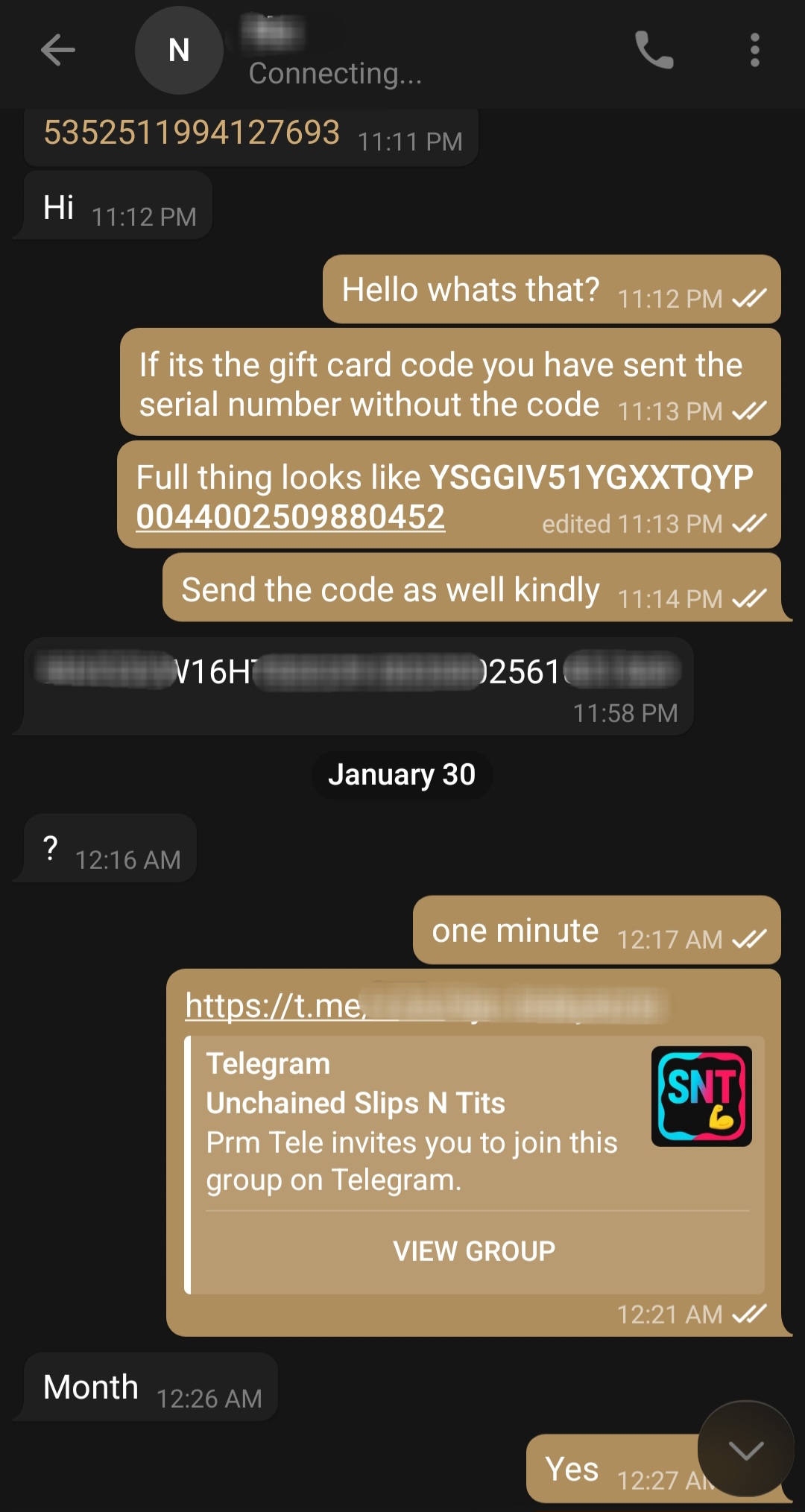Viewport: 805px width, 1512px height.
Task: Tap VIEW GROUP in the Telegram preview
Action: coord(474,1251)
